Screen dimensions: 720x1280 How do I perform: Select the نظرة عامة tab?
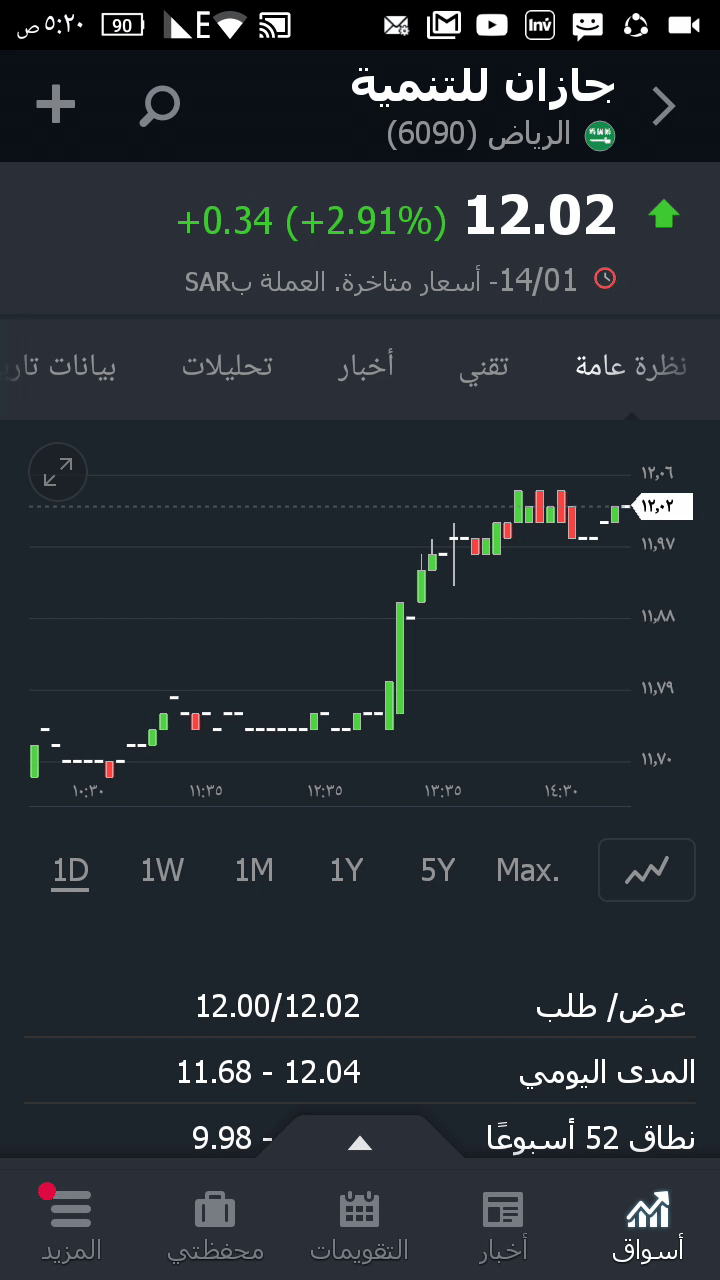tap(631, 366)
